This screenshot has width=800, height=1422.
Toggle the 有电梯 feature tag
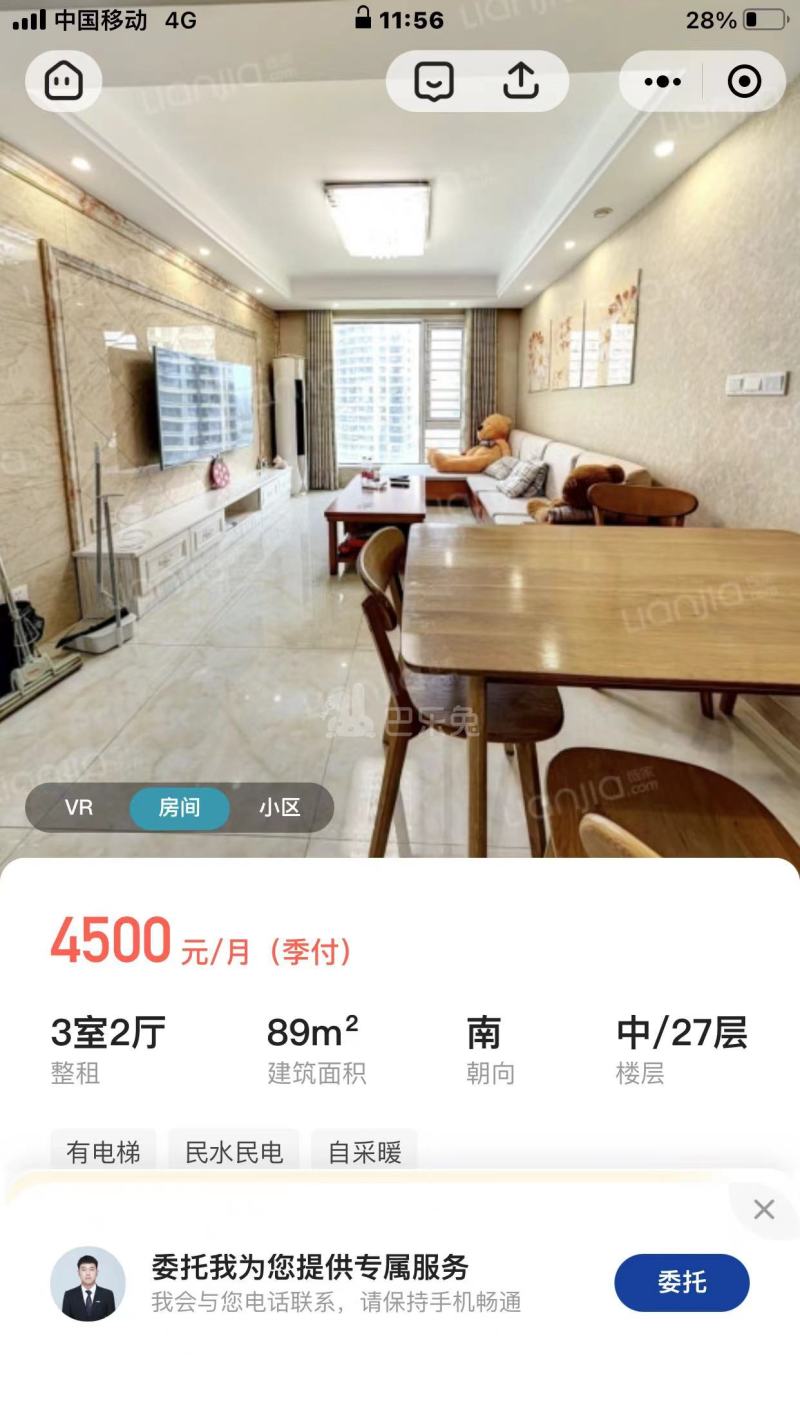[103, 1152]
